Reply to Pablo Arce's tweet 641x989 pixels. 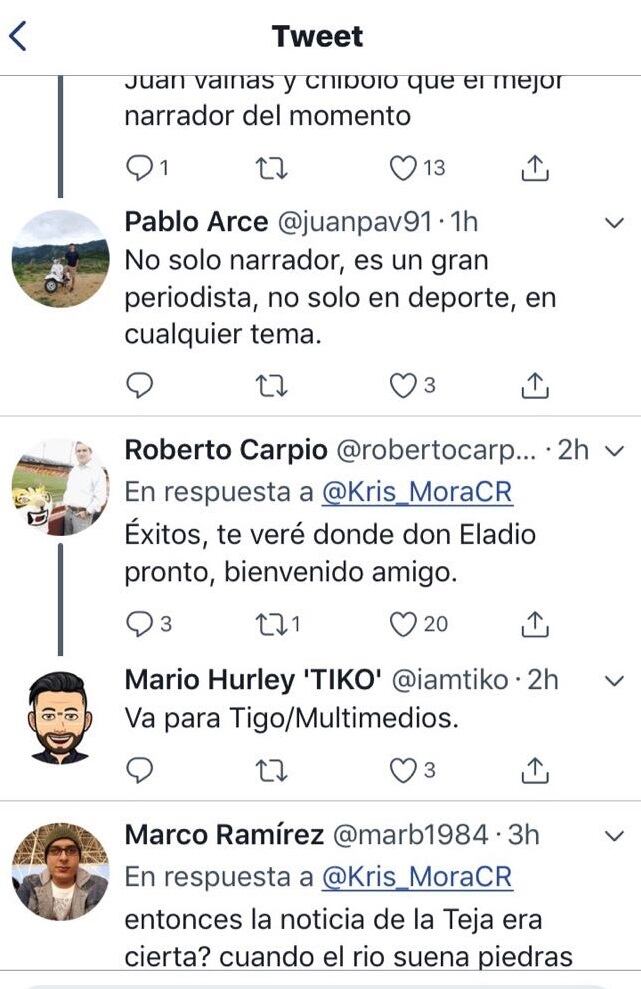(x=141, y=385)
